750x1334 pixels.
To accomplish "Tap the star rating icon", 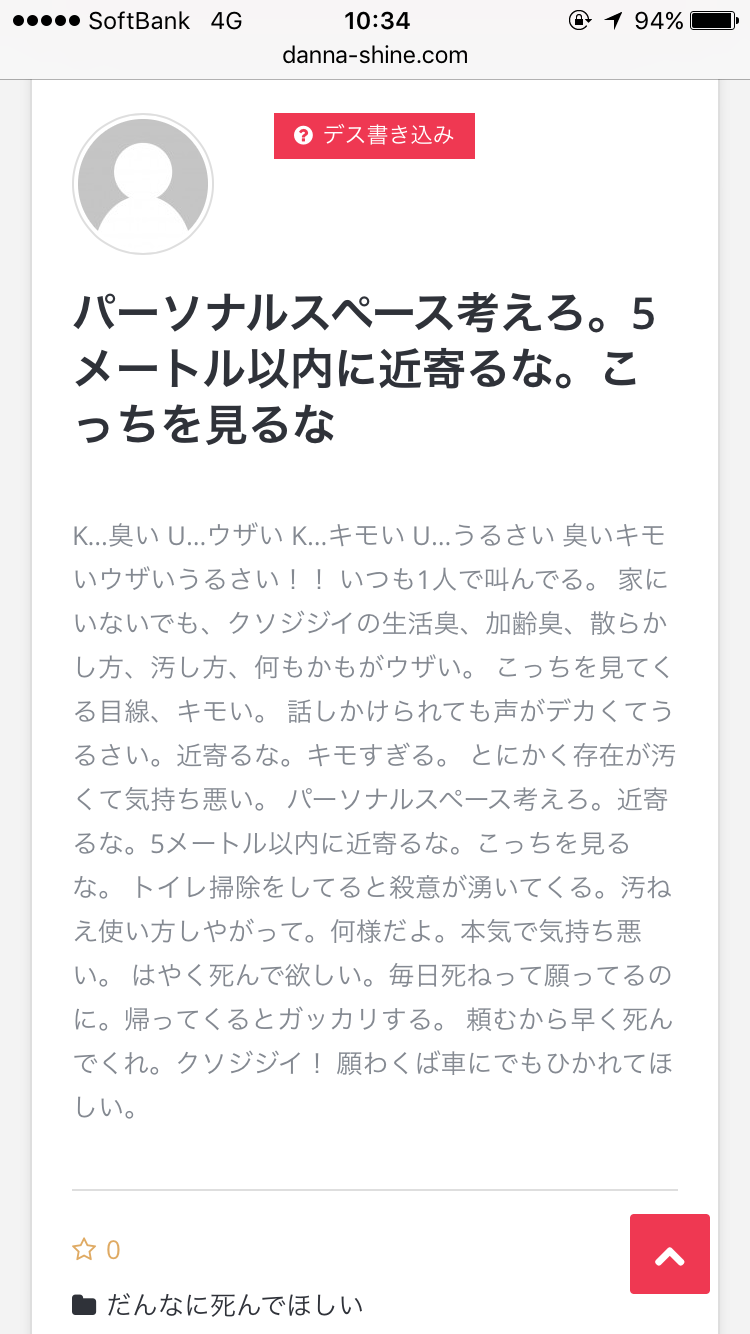I will pos(83,1249).
